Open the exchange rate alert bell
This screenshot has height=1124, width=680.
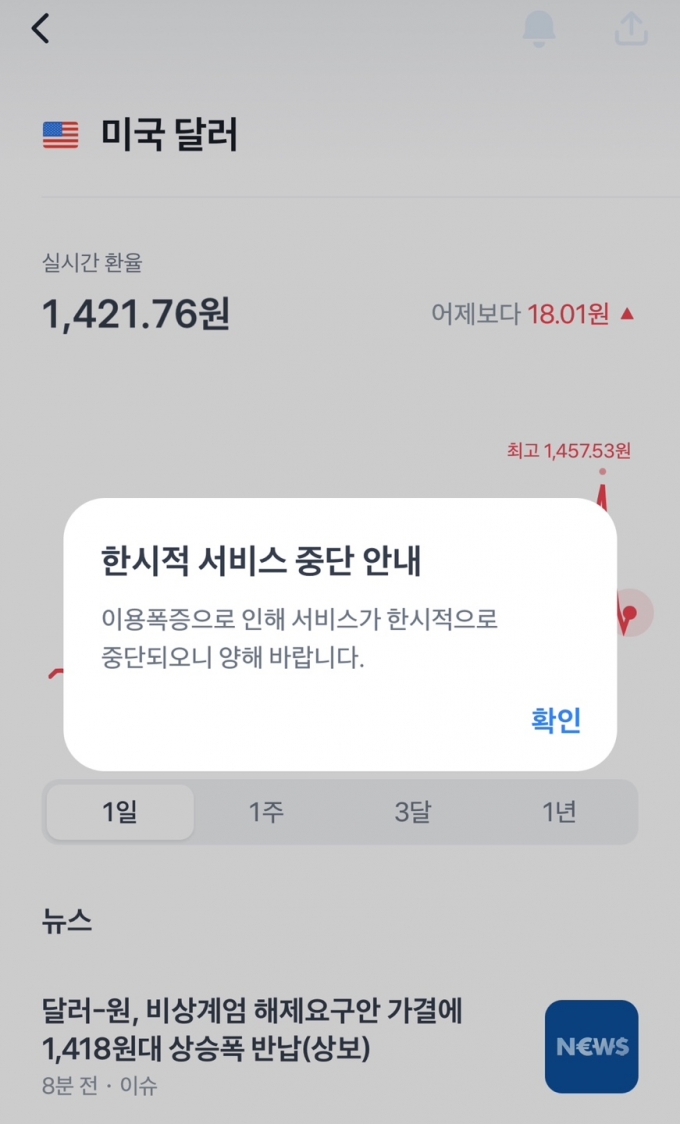point(539,30)
